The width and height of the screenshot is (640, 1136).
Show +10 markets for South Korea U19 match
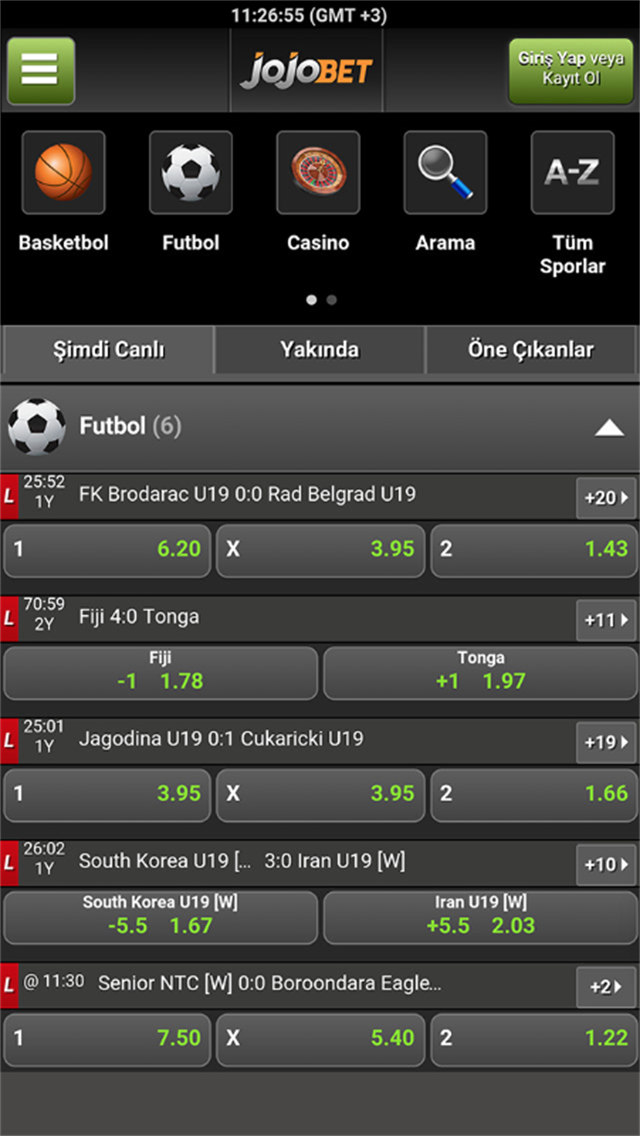(x=606, y=865)
